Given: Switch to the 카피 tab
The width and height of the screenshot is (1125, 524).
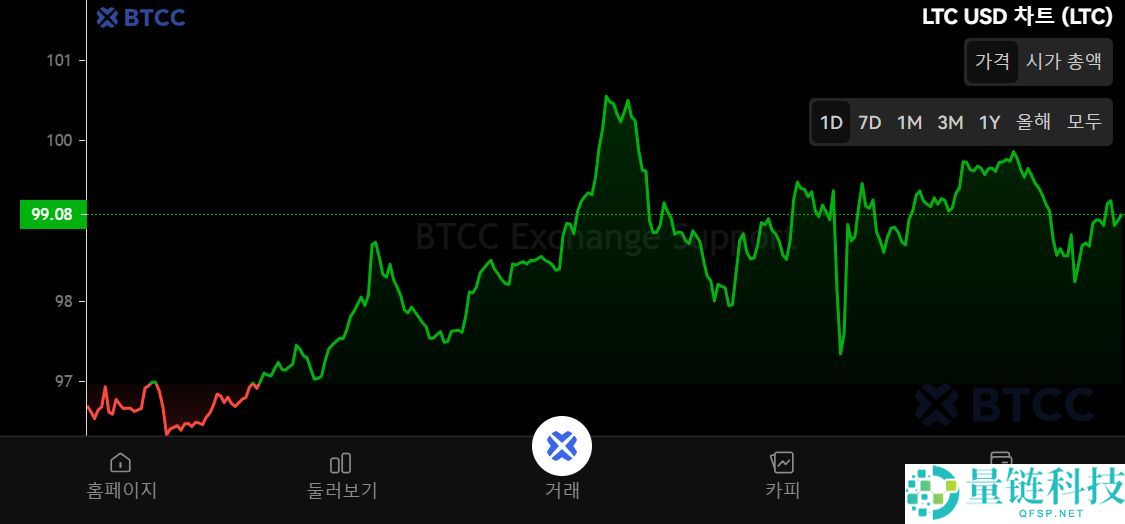Looking at the screenshot, I should pos(782,475).
